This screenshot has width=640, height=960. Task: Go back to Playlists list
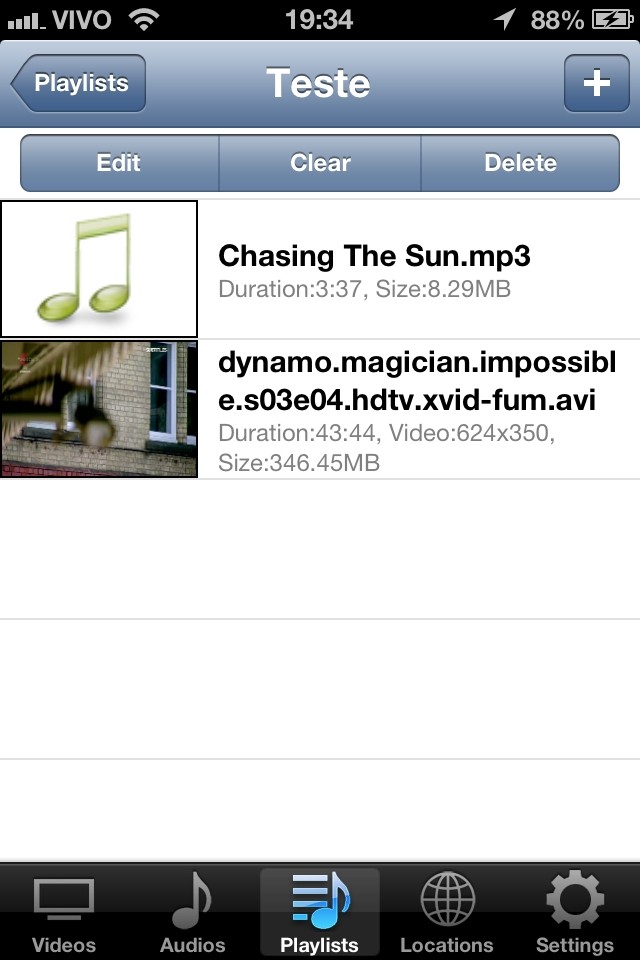click(x=80, y=83)
